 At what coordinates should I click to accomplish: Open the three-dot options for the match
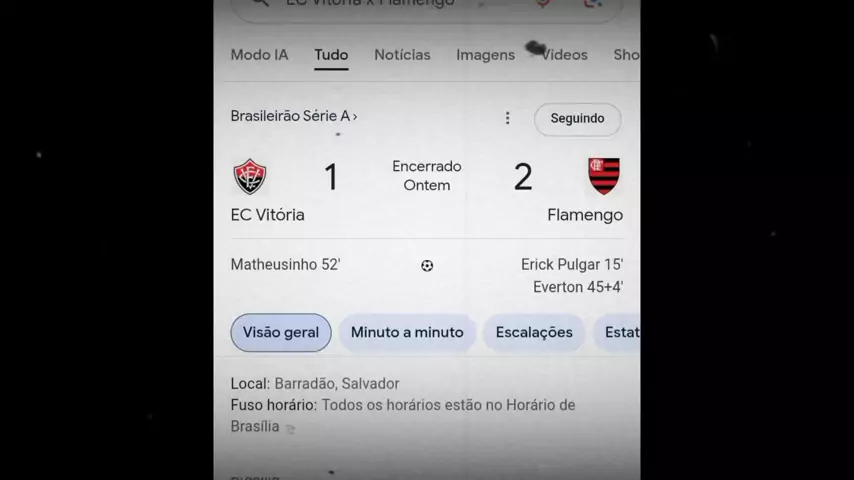point(507,118)
